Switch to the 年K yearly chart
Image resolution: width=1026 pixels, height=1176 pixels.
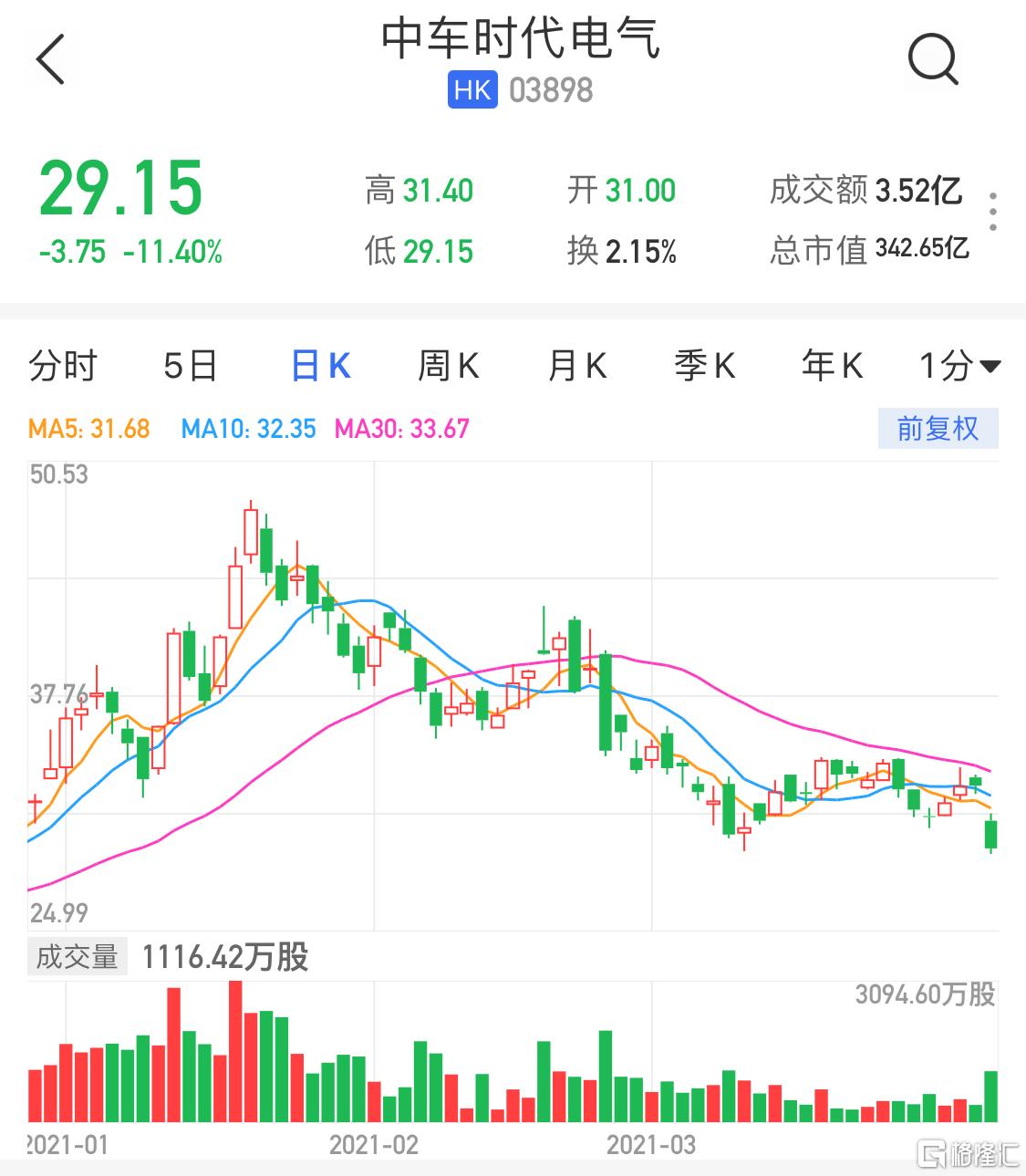pyautogui.click(x=832, y=367)
